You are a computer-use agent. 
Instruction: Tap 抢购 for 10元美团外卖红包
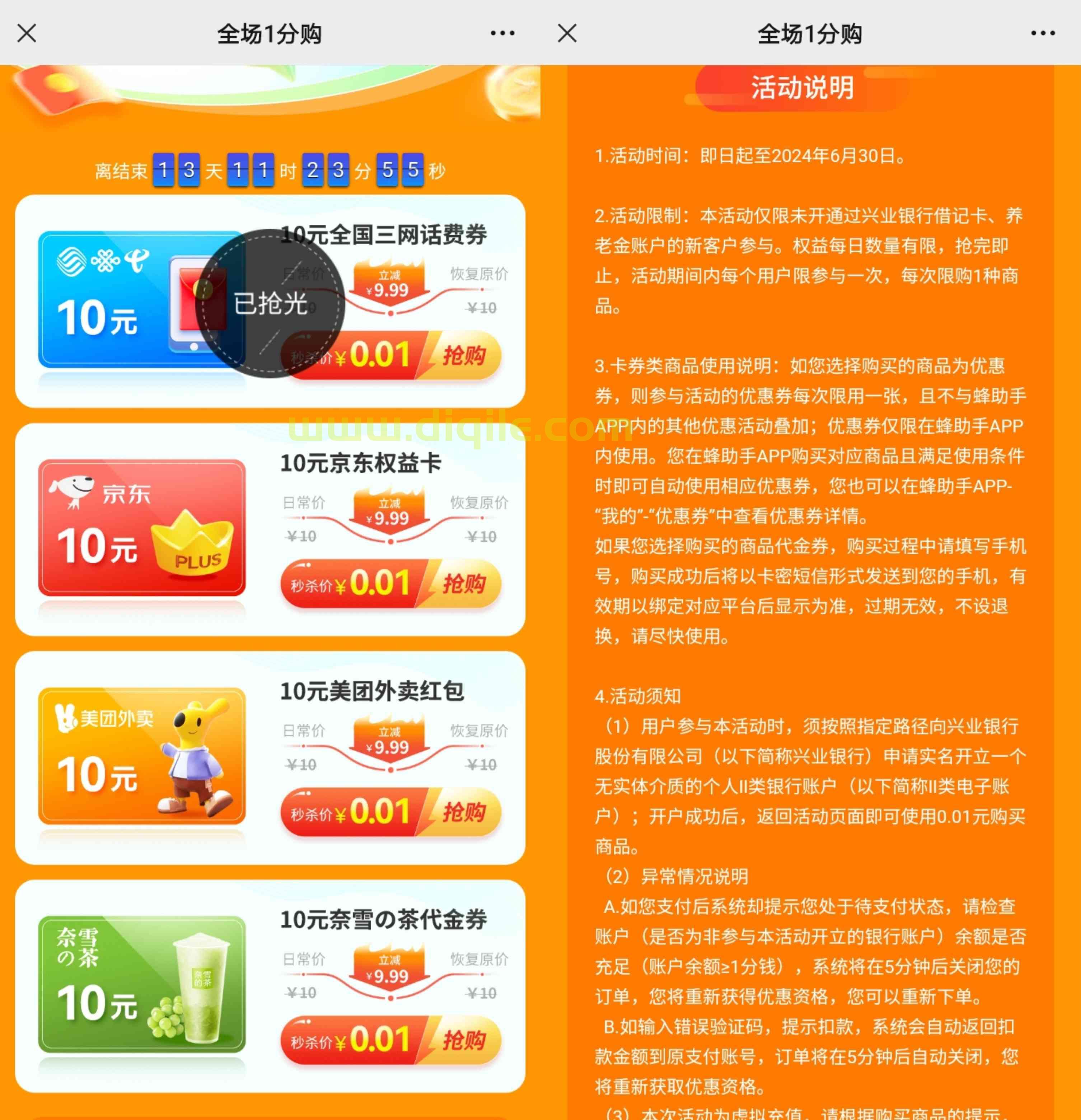(x=464, y=812)
